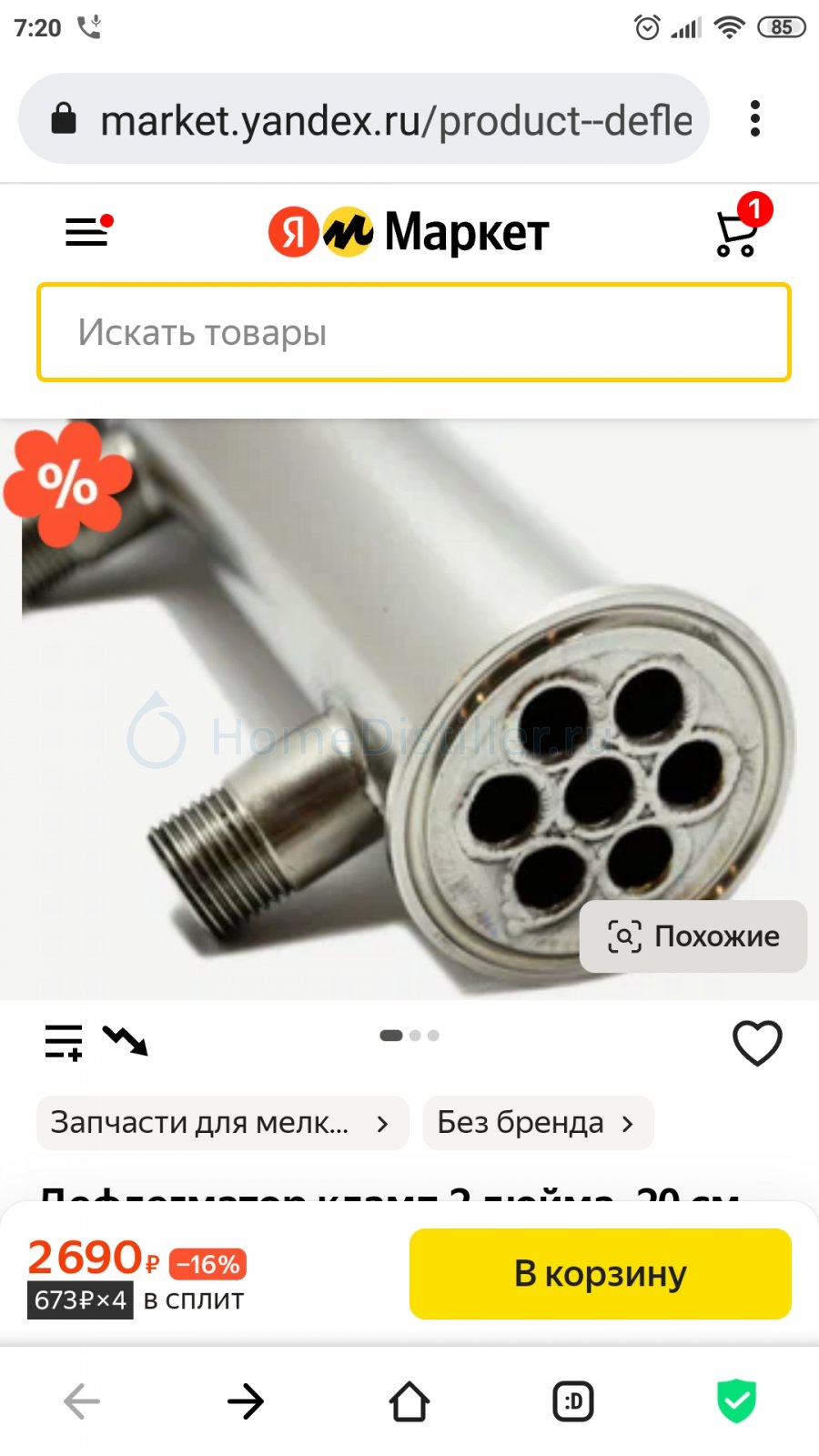This screenshot has height=1456, width=819.
Task: Add product to favorites heart
Action: pos(757,1042)
